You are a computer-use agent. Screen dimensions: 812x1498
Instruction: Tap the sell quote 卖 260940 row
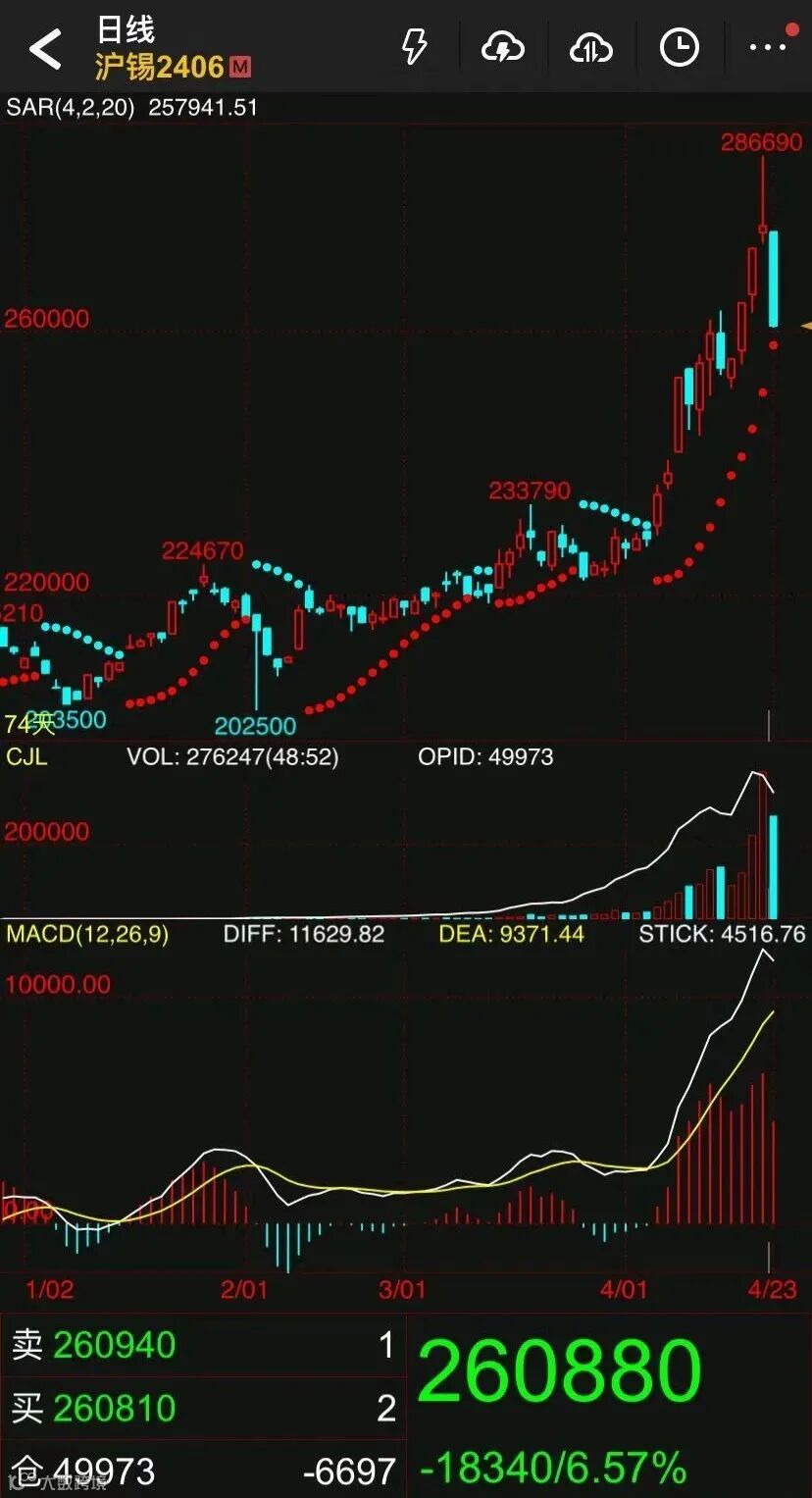point(203,1345)
